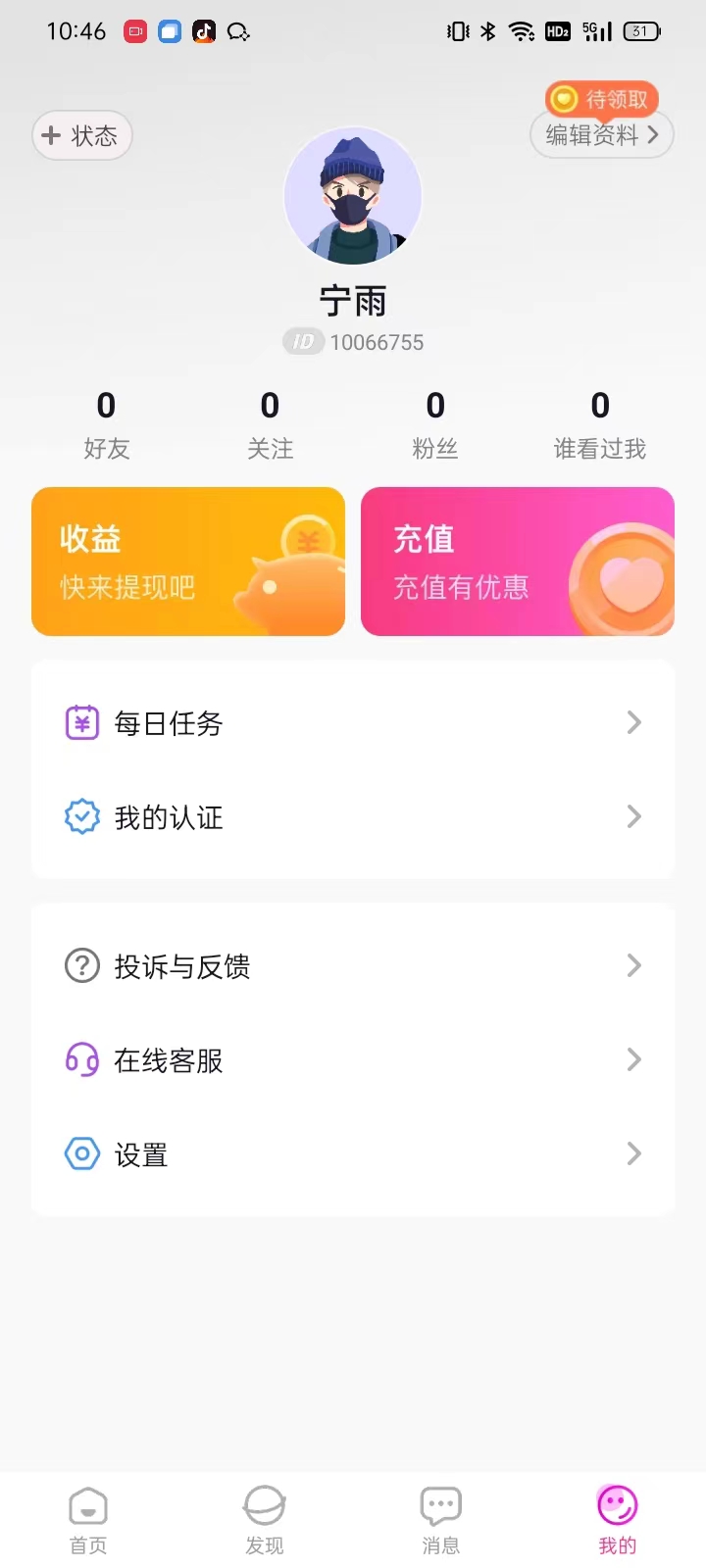Tap the 收益 earnings withdrawal card
This screenshot has height=1568, width=706.
tap(188, 562)
